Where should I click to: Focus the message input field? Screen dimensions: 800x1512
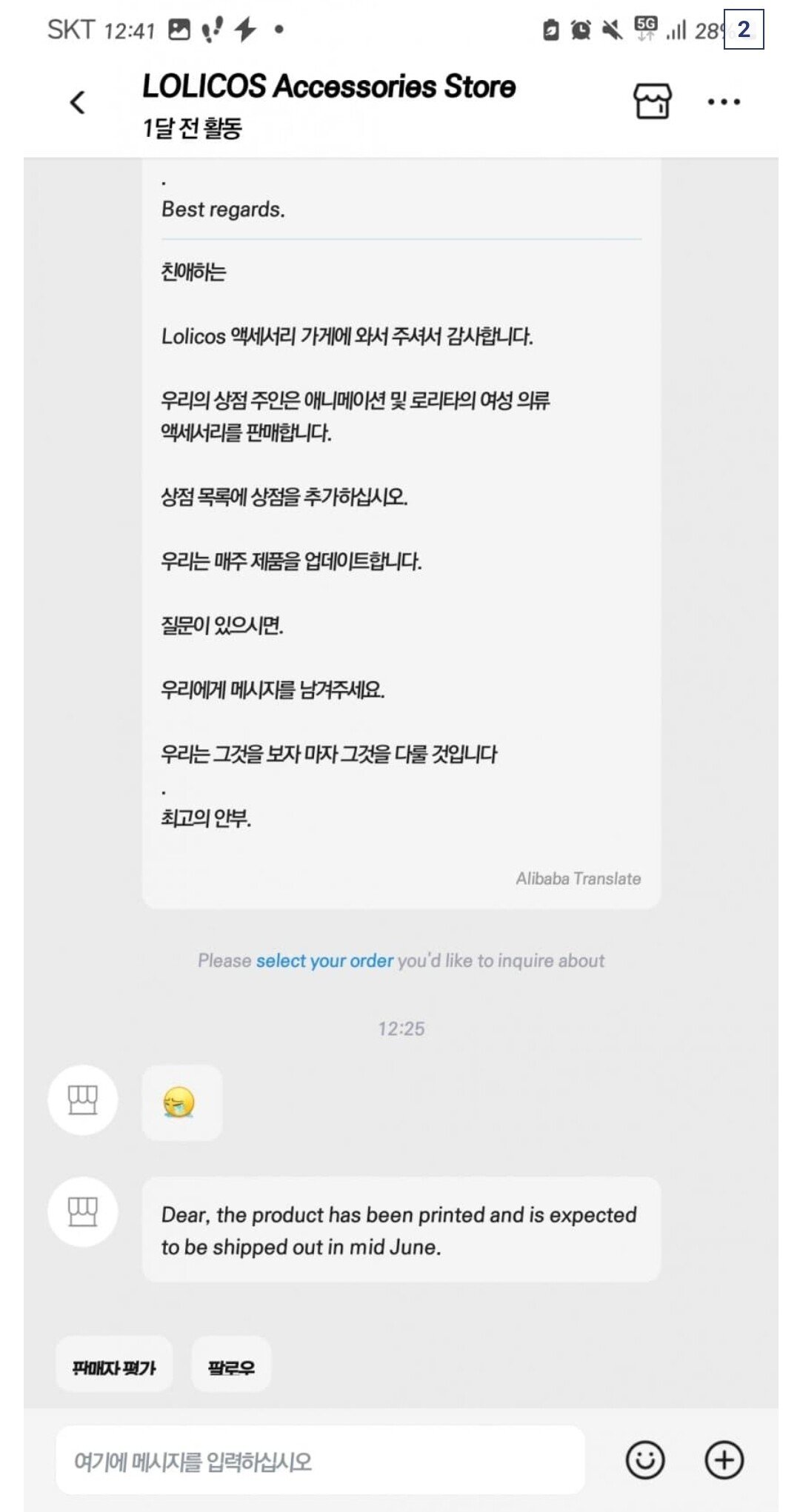pos(320,1461)
